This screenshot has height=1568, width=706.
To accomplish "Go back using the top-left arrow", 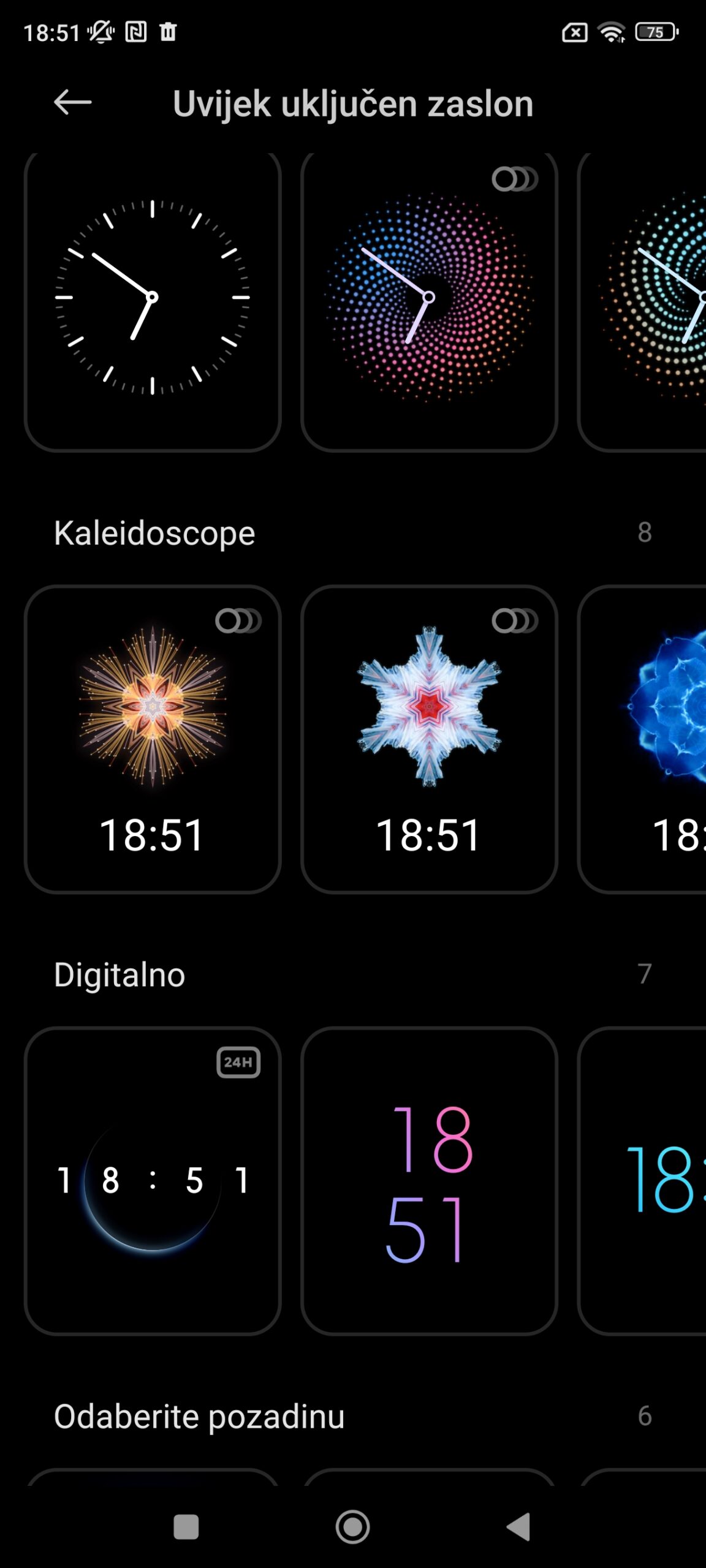I will (x=73, y=102).
